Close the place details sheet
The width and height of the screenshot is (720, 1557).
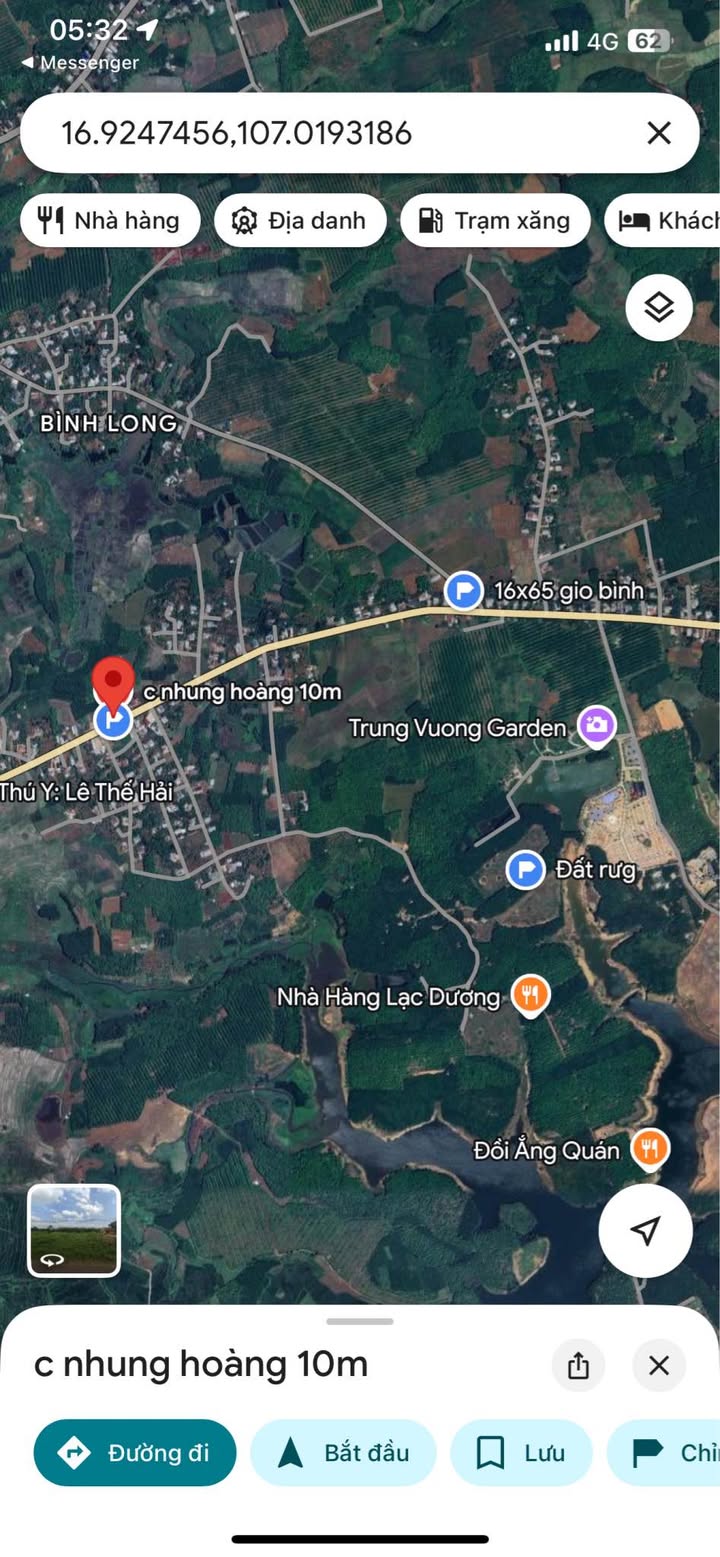[x=659, y=1365]
